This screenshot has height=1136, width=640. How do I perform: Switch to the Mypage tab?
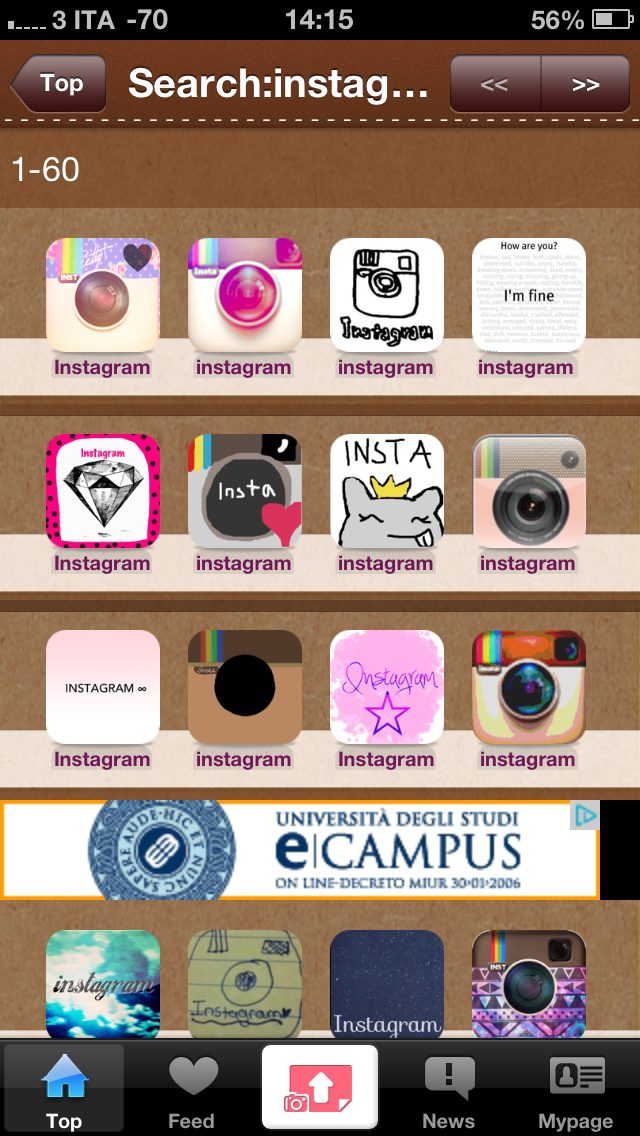(x=576, y=1090)
